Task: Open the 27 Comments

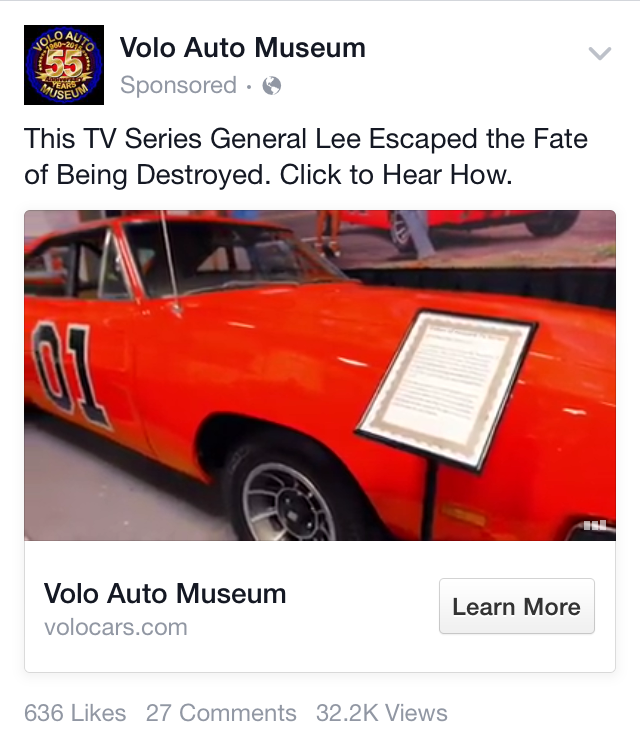Action: (221, 713)
